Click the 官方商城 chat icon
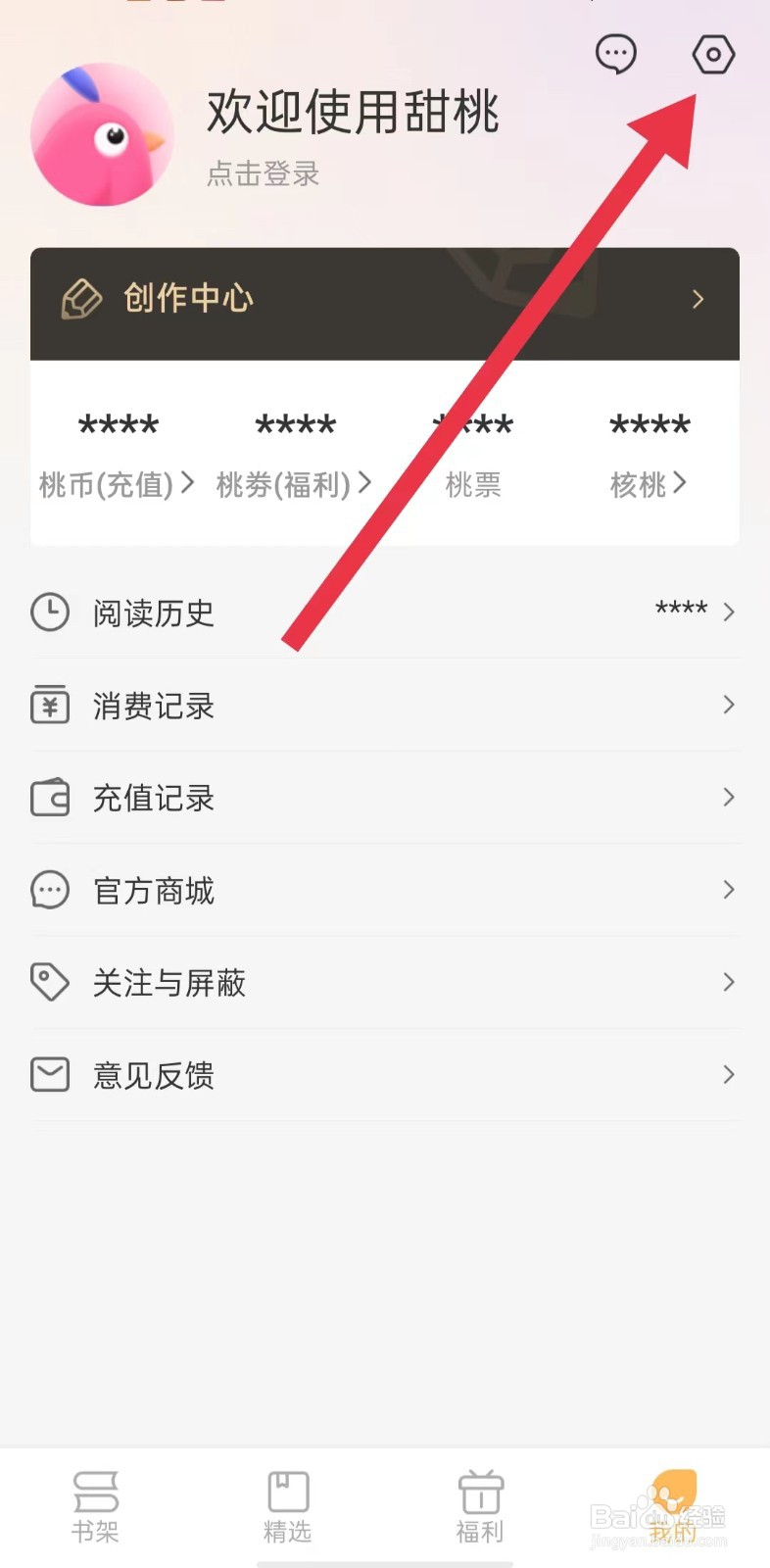The image size is (770, 1568). point(50,890)
